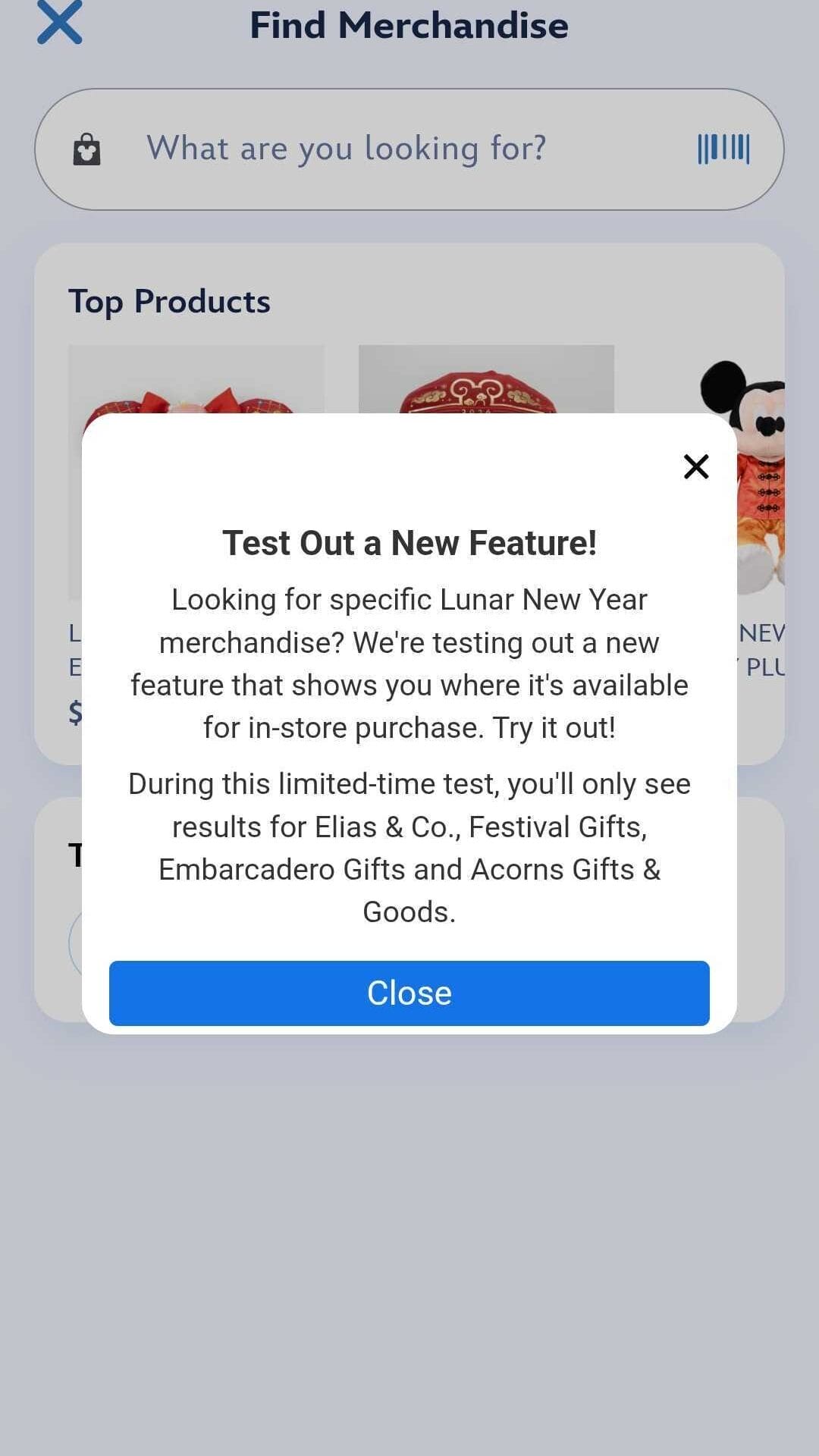
Task: Open the barcode scanner in the search bar
Action: pos(723,149)
